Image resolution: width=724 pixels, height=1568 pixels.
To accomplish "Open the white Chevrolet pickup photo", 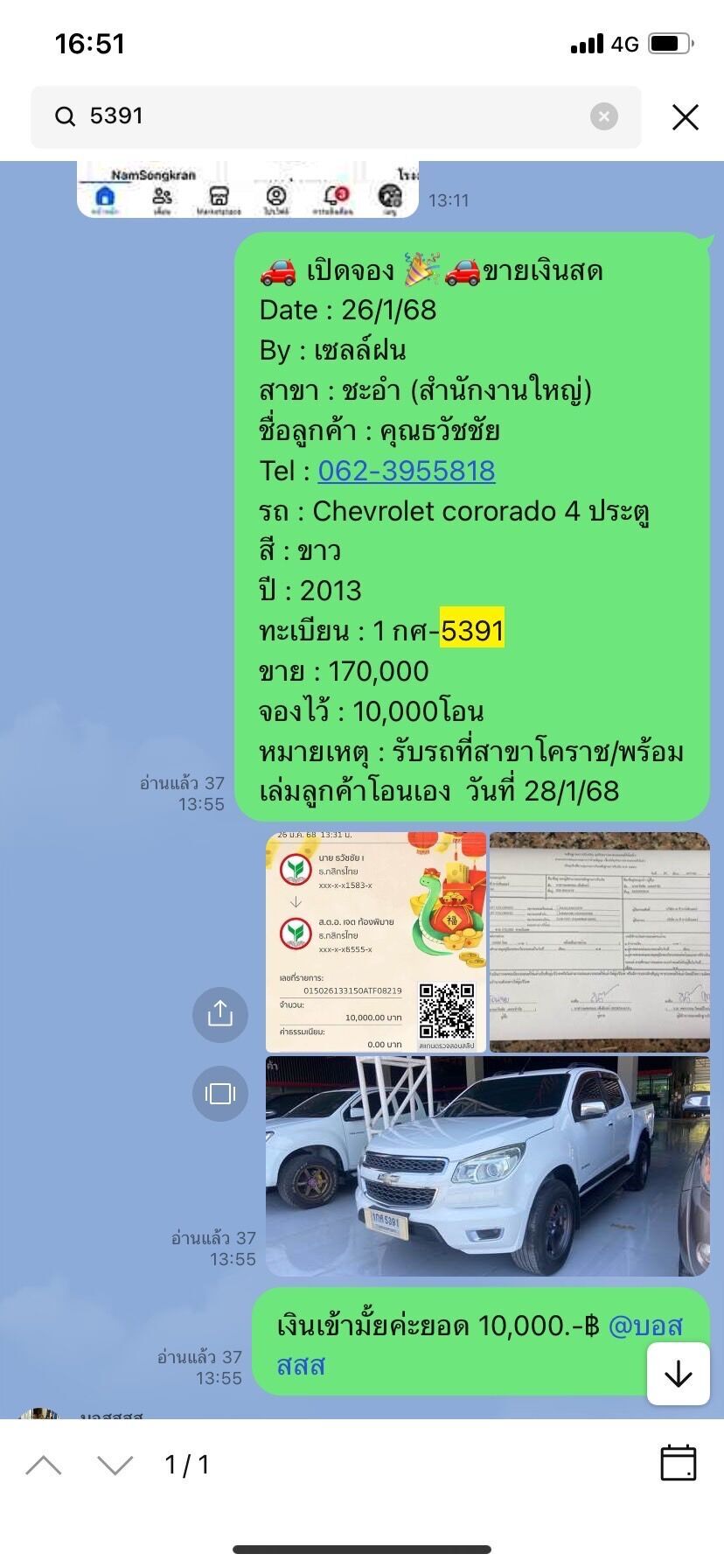I will [x=488, y=1166].
